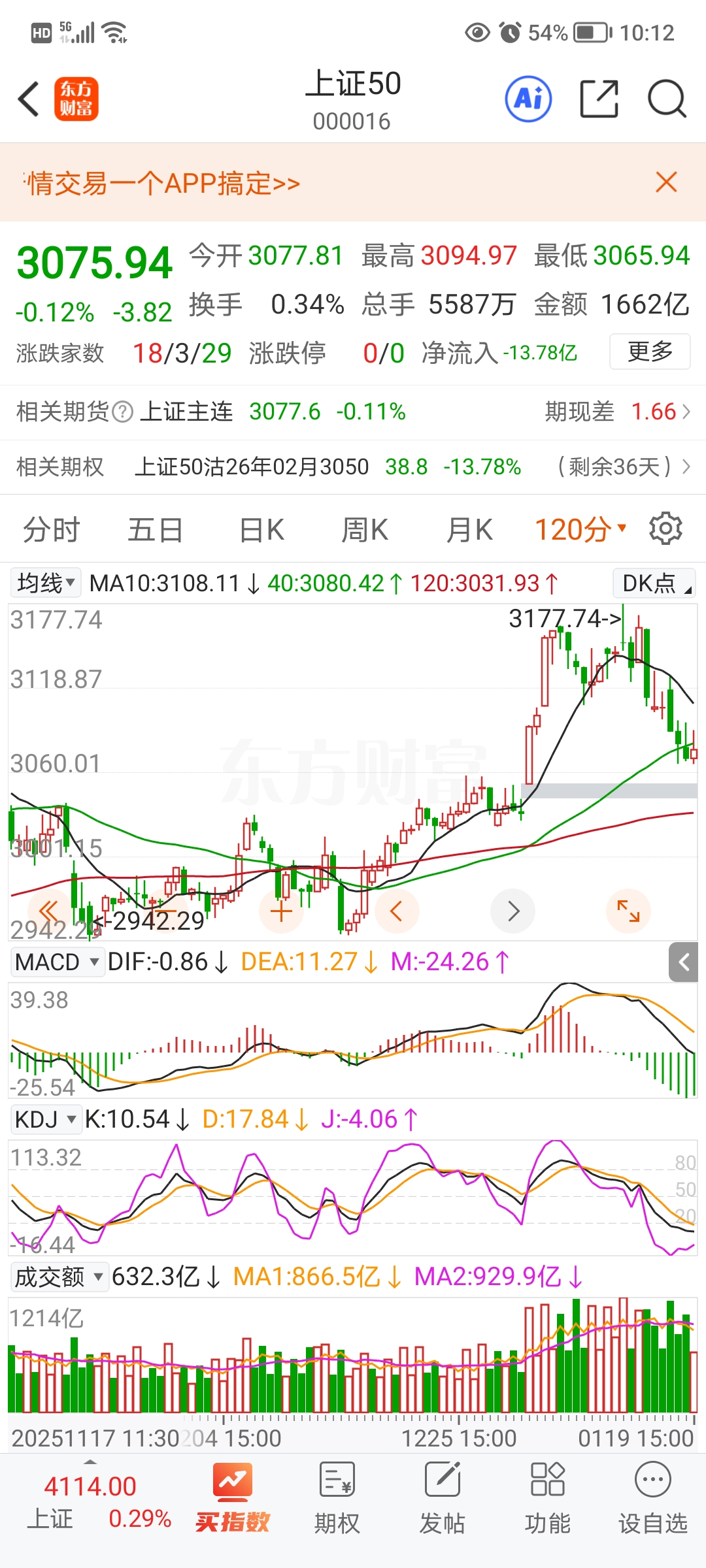This screenshot has height=1568, width=706.
Task: Open the Ai assistant icon
Action: [x=528, y=99]
